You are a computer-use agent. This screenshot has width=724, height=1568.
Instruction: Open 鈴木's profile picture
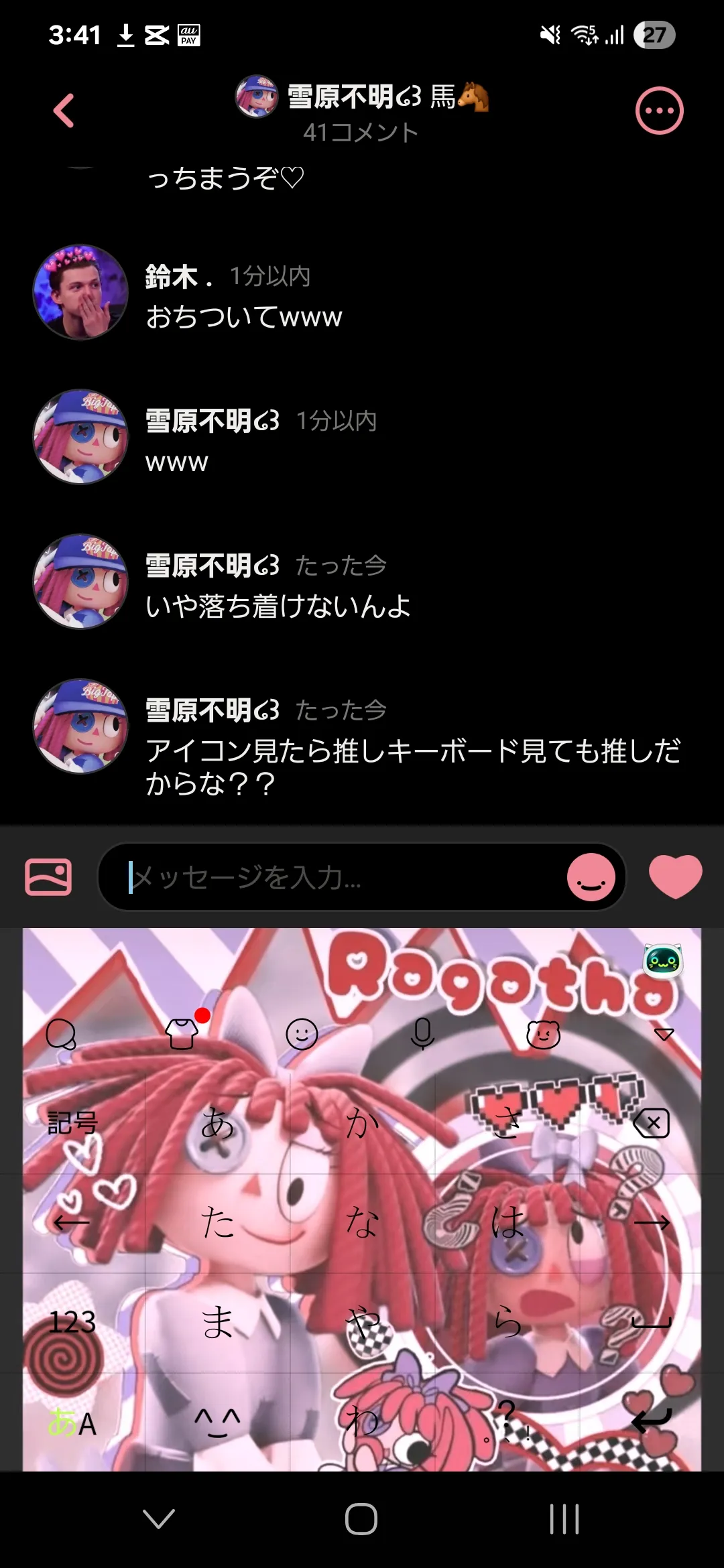(x=80, y=292)
